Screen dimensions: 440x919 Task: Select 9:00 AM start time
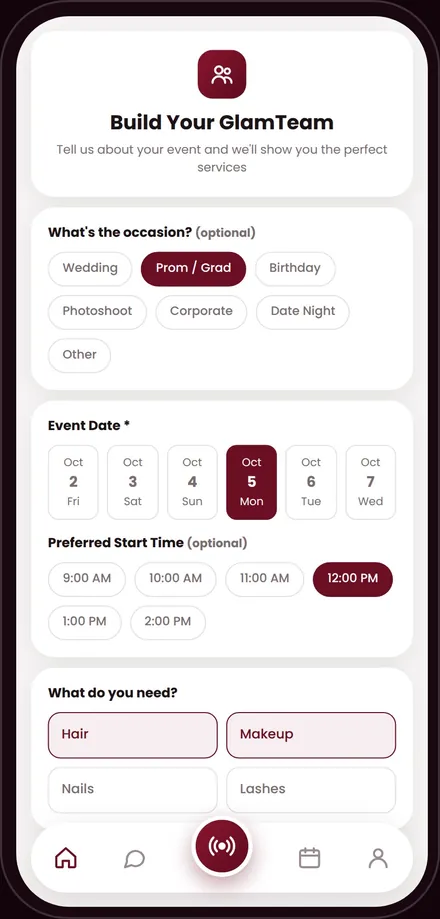[87, 579]
